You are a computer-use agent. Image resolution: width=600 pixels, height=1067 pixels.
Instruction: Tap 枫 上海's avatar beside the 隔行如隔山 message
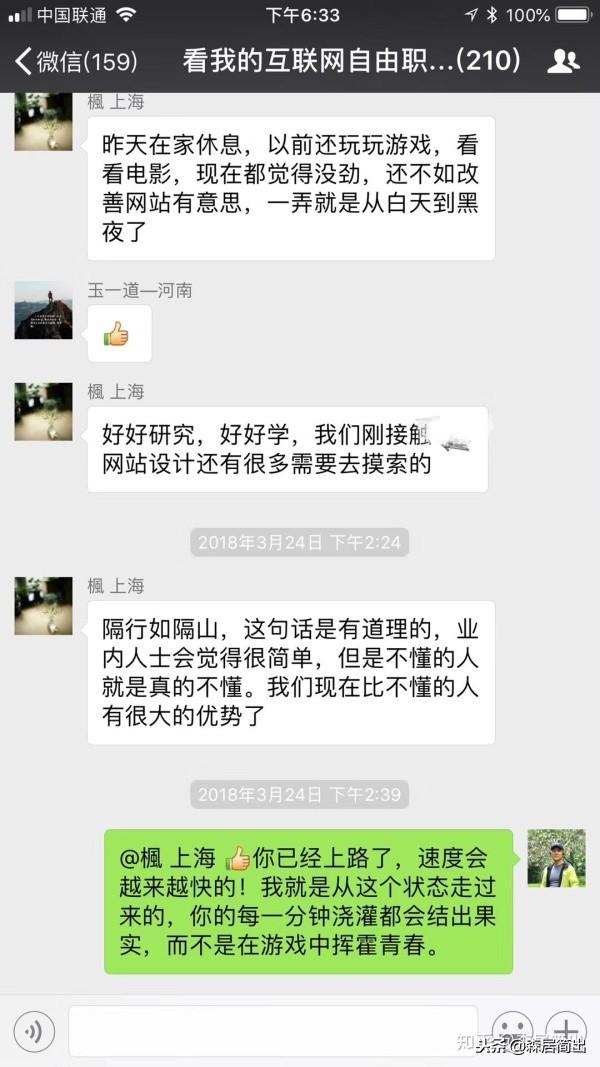(x=43, y=606)
